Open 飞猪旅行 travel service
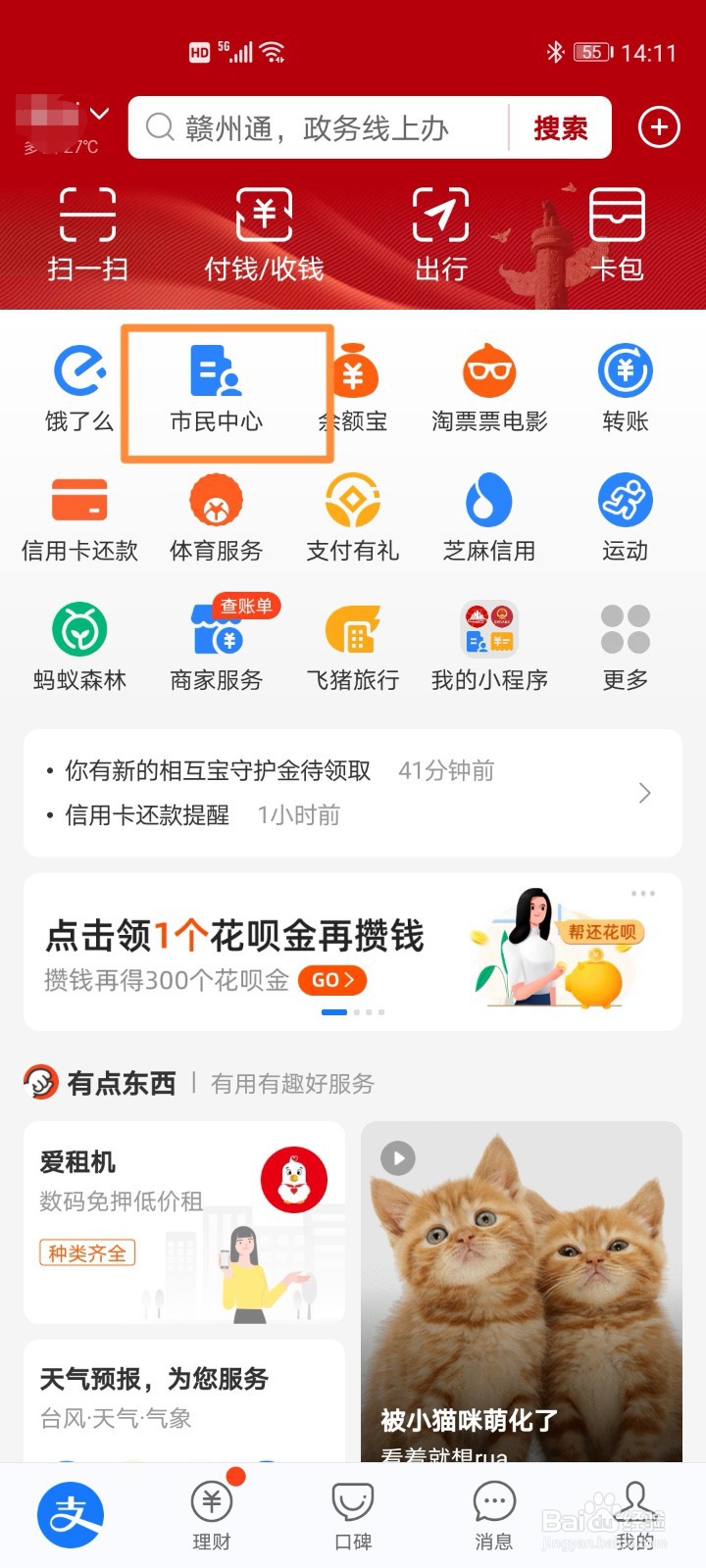706x1568 pixels. coord(353,647)
